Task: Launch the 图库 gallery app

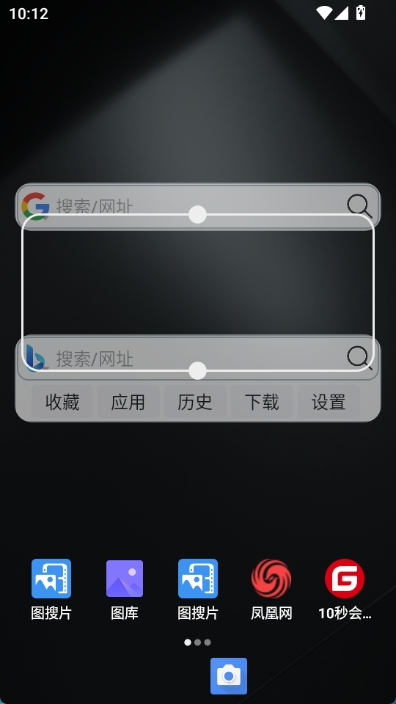Action: [124, 589]
